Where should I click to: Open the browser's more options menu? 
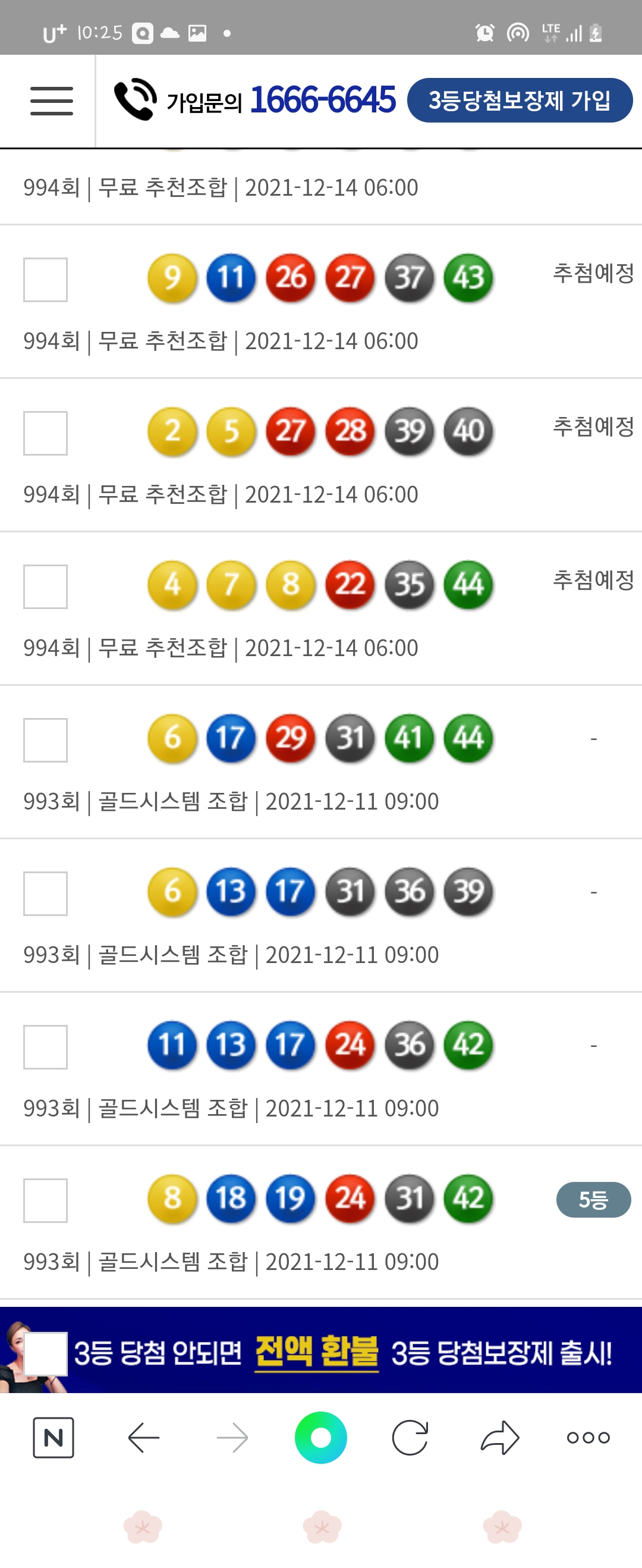point(588,1437)
